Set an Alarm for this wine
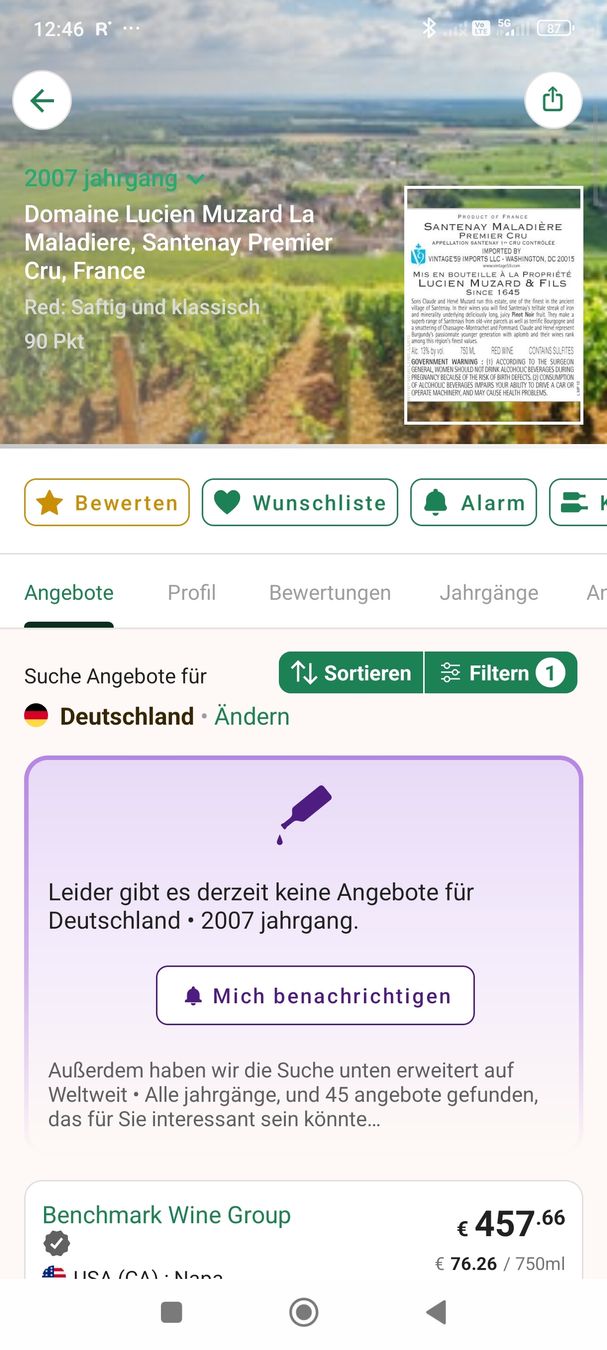Viewport: 607px width, 1350px height. pos(474,502)
